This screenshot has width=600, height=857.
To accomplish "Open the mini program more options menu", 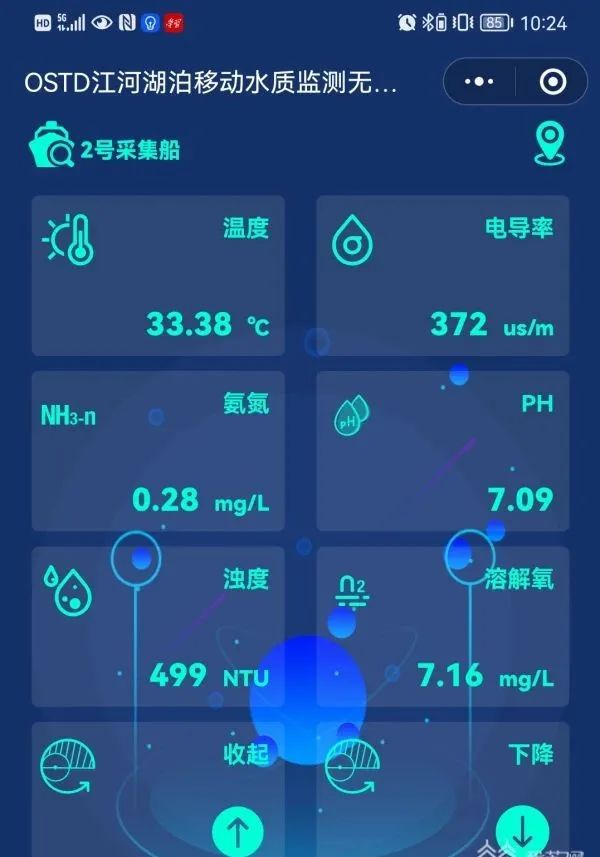I will 480,82.
